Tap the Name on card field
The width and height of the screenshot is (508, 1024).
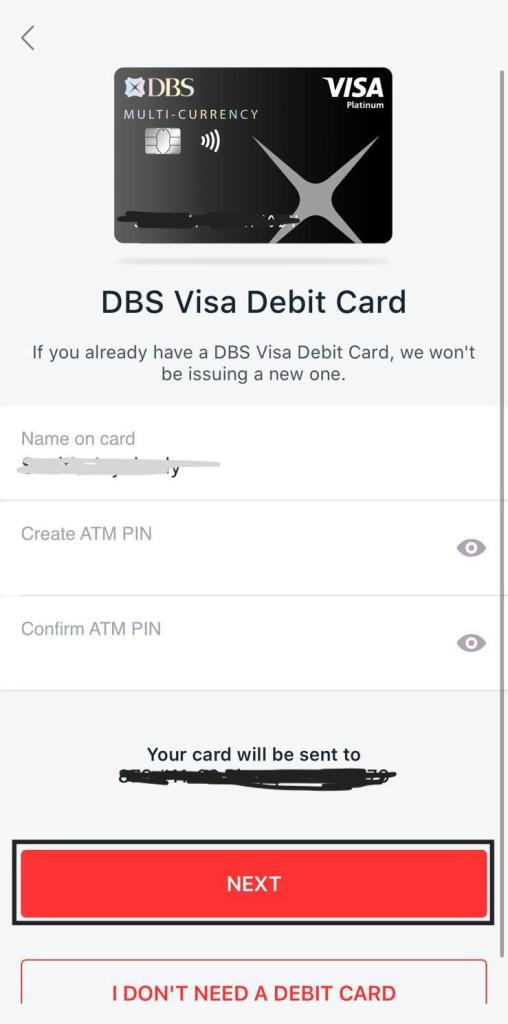coord(254,453)
